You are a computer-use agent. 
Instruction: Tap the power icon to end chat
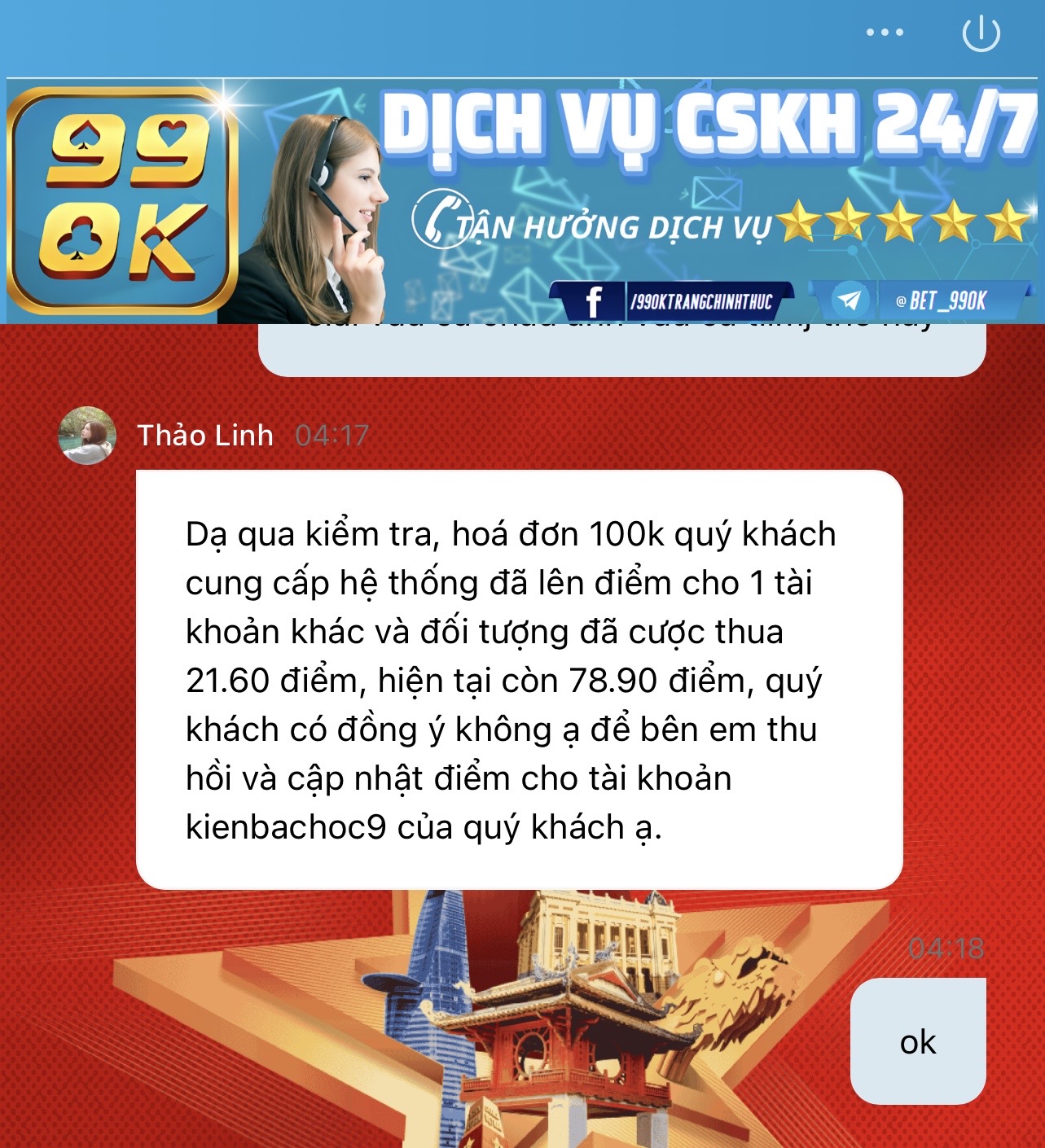[x=981, y=33]
